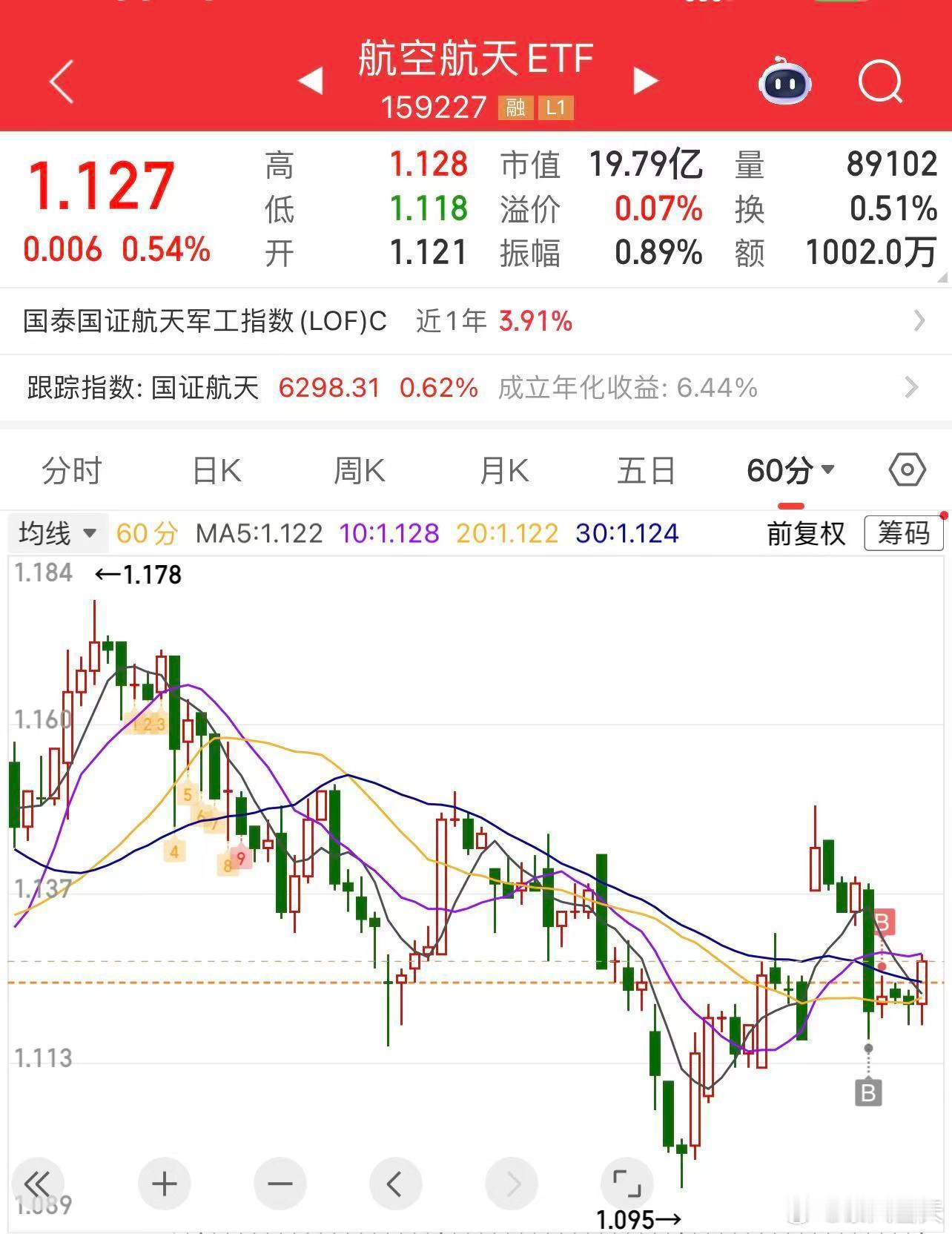Click the left chart navigation arrow
Image resolution: width=952 pixels, height=1234 pixels.
(x=396, y=1184)
